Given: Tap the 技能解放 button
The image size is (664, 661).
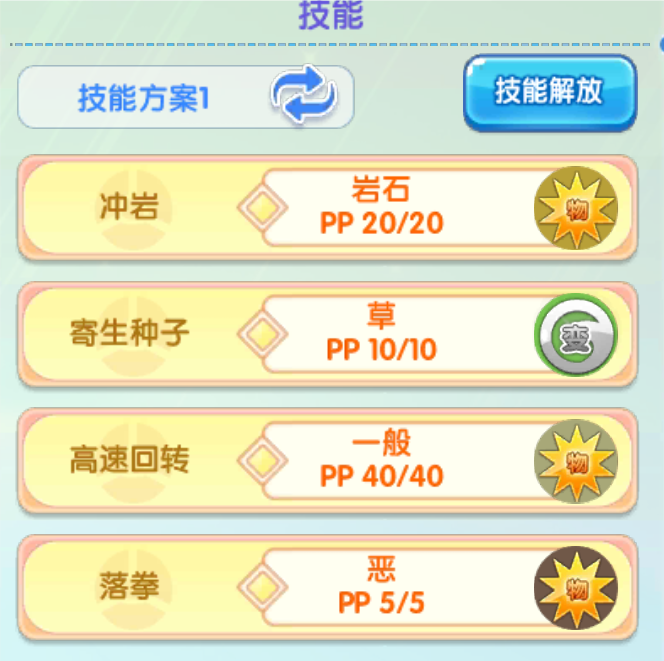Looking at the screenshot, I should pyautogui.click(x=549, y=91).
